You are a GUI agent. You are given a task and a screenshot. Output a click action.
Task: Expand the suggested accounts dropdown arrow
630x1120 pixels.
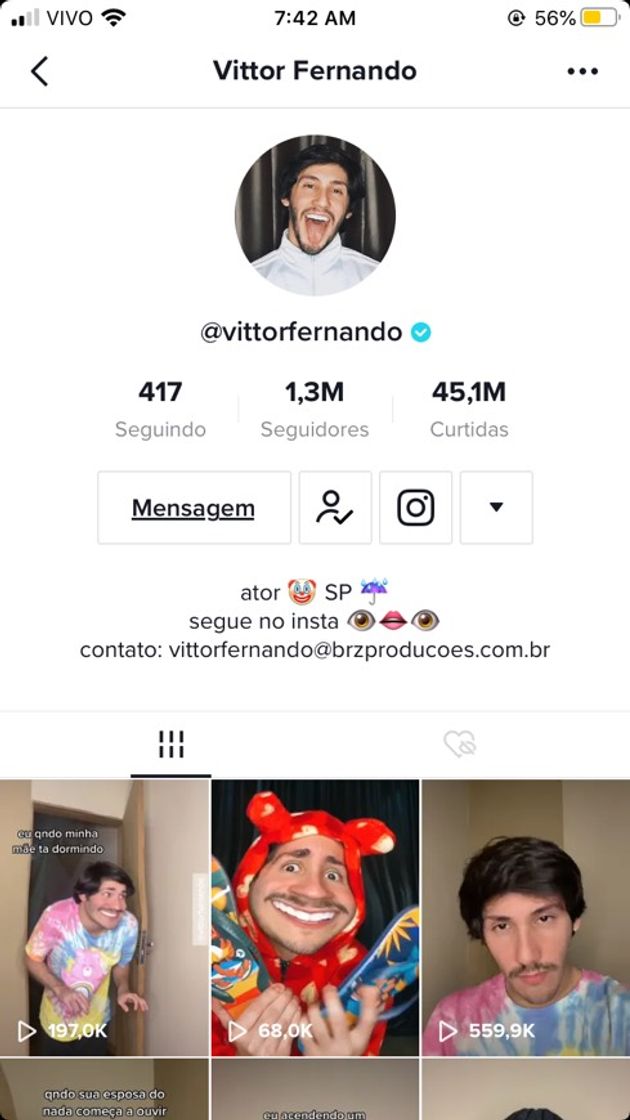496,508
